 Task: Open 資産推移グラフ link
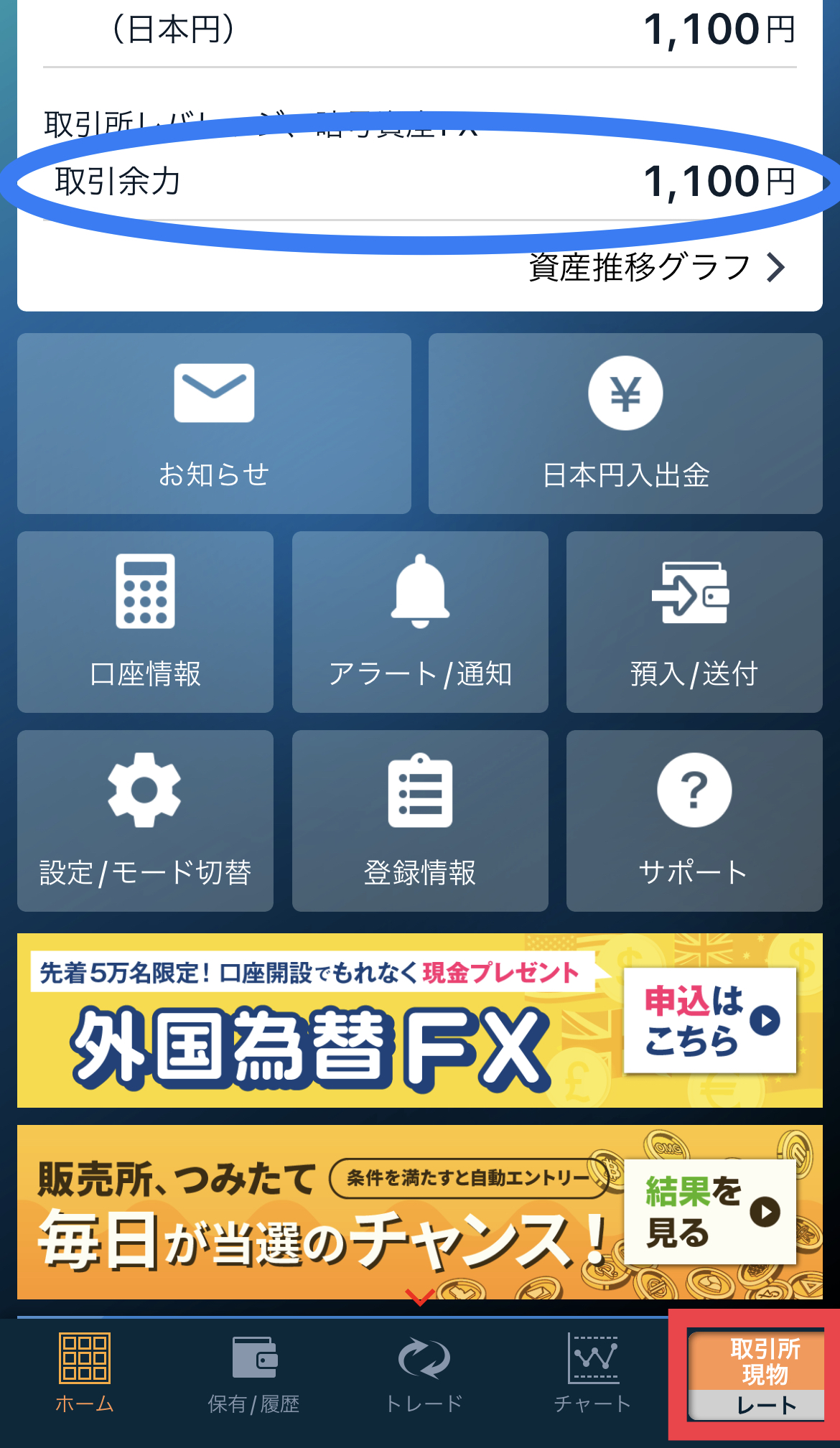tap(657, 268)
